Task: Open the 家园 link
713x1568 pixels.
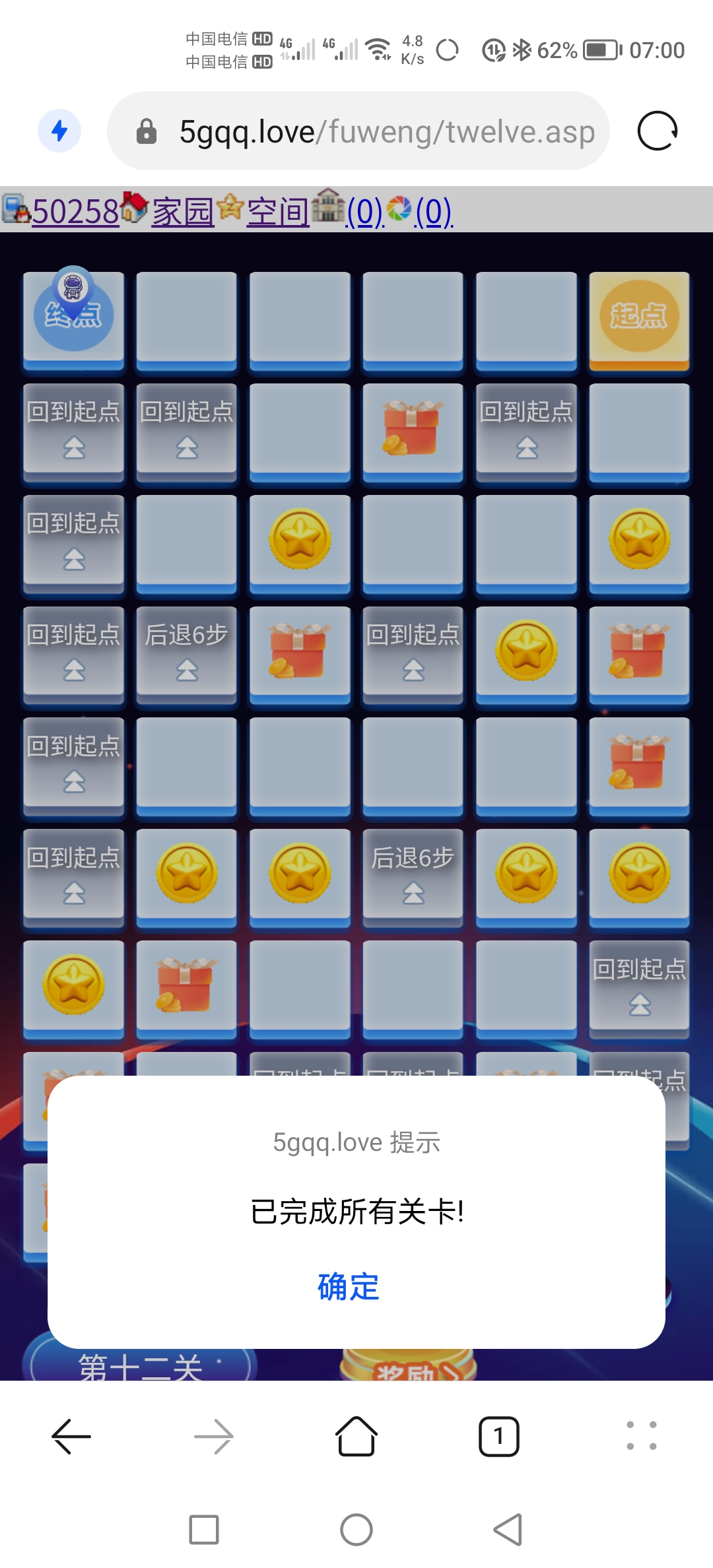Action: point(183,212)
